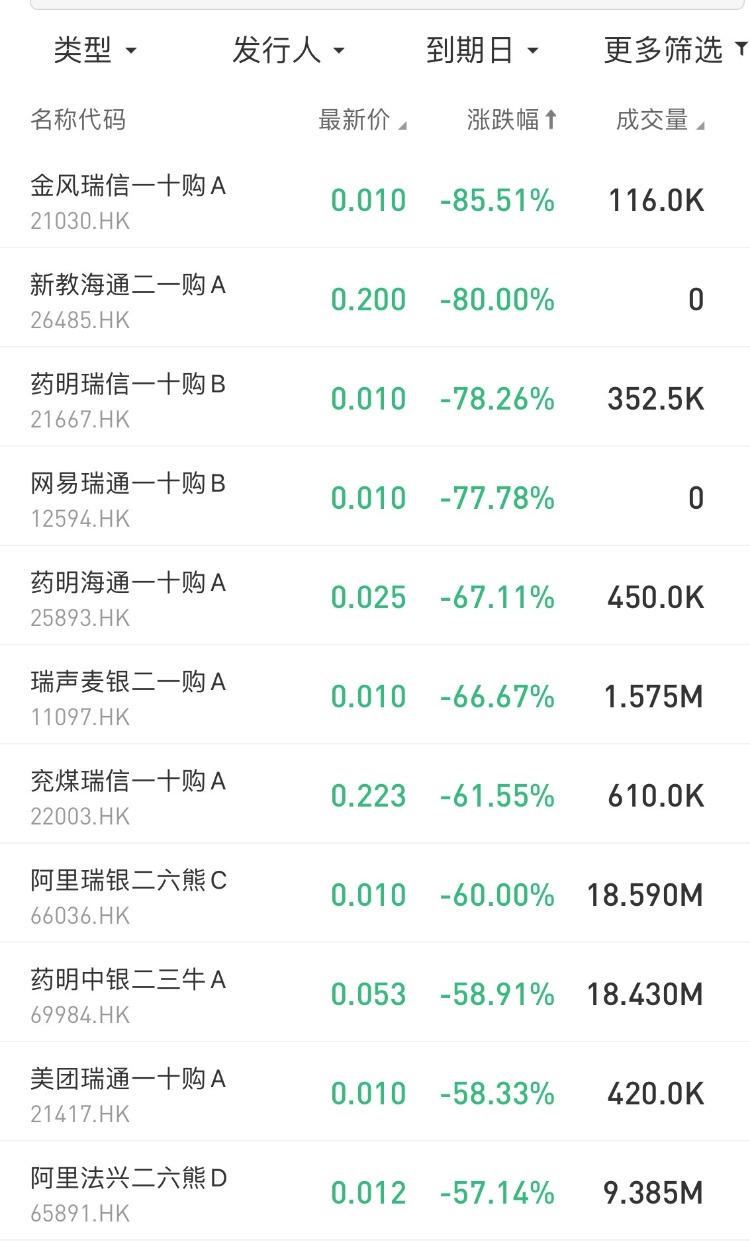Open the 到期日 expiry date filter
Screen dimensions: 750x1242
[482, 50]
